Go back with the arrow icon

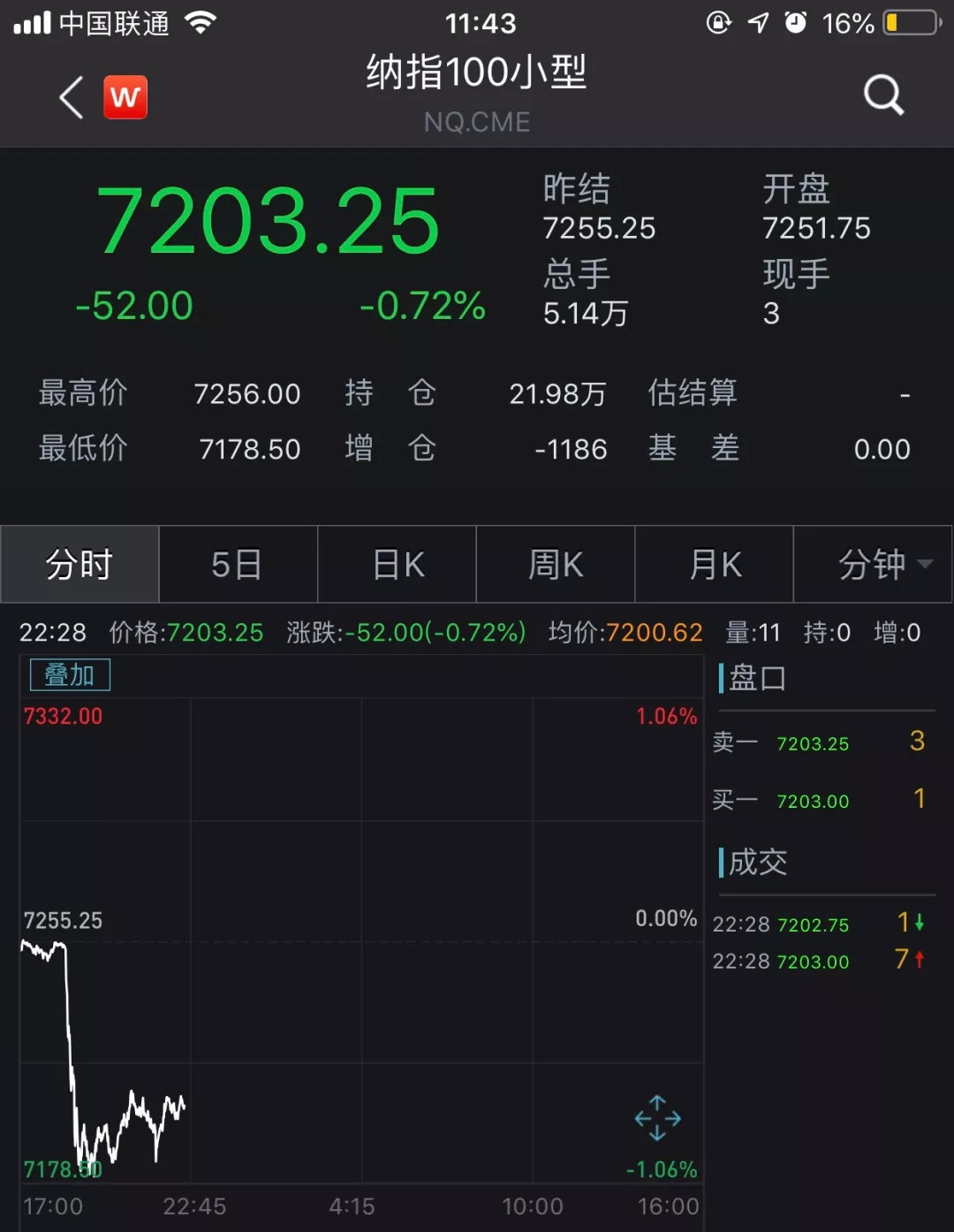[x=72, y=96]
